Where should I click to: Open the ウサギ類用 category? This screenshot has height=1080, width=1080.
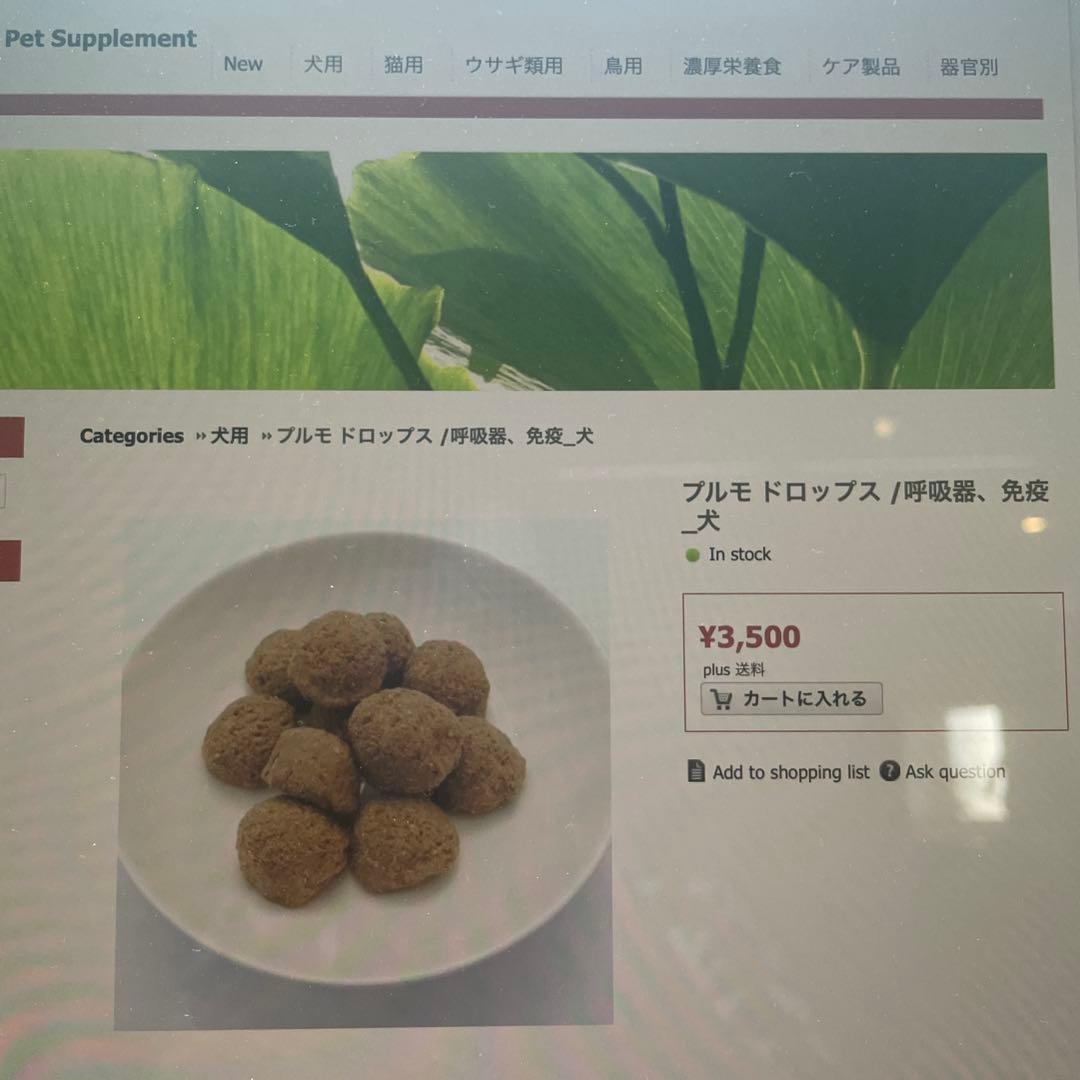click(514, 67)
